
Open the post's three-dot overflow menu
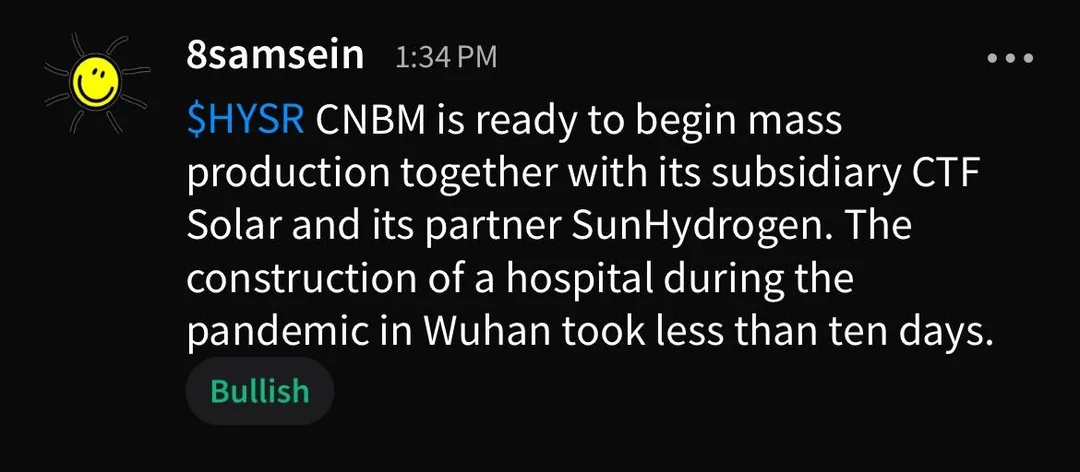click(1009, 58)
